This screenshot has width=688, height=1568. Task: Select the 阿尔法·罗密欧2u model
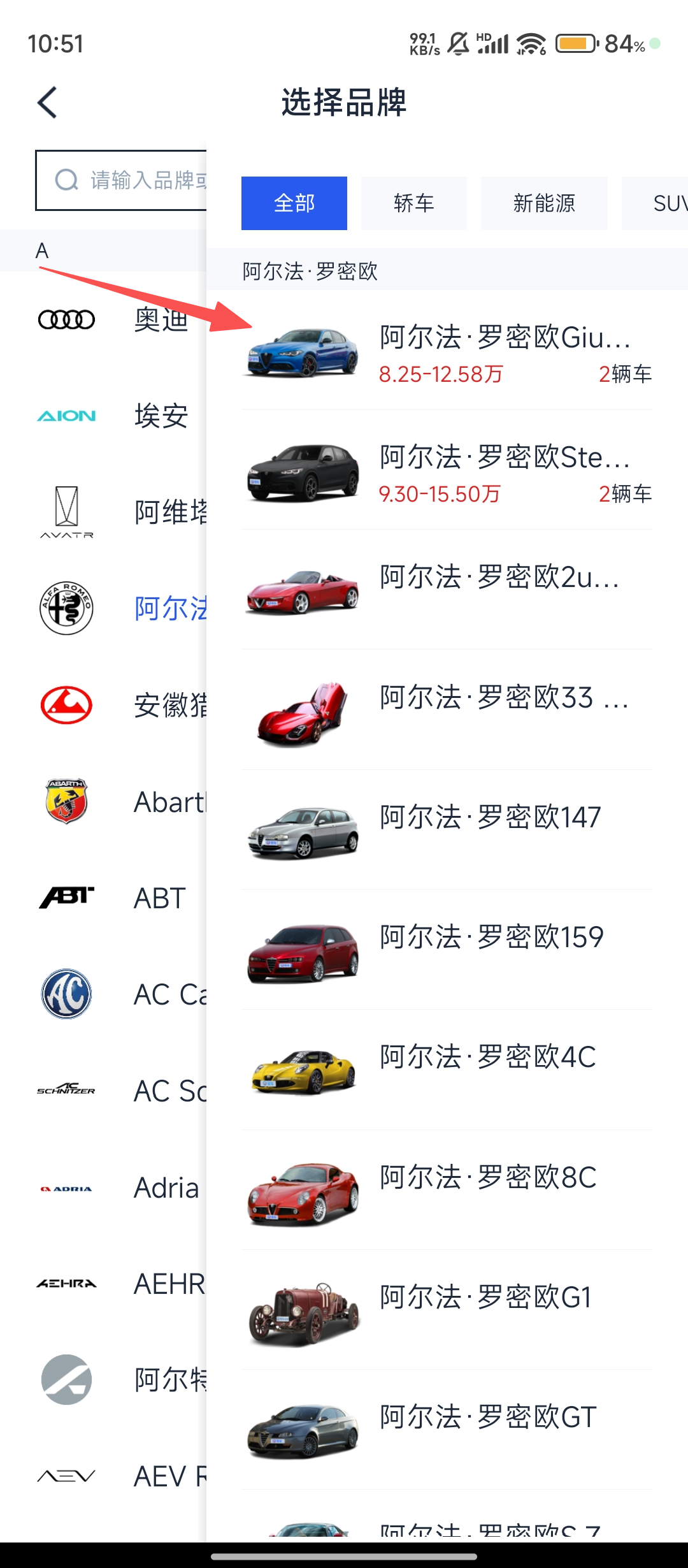pyautogui.click(x=446, y=590)
